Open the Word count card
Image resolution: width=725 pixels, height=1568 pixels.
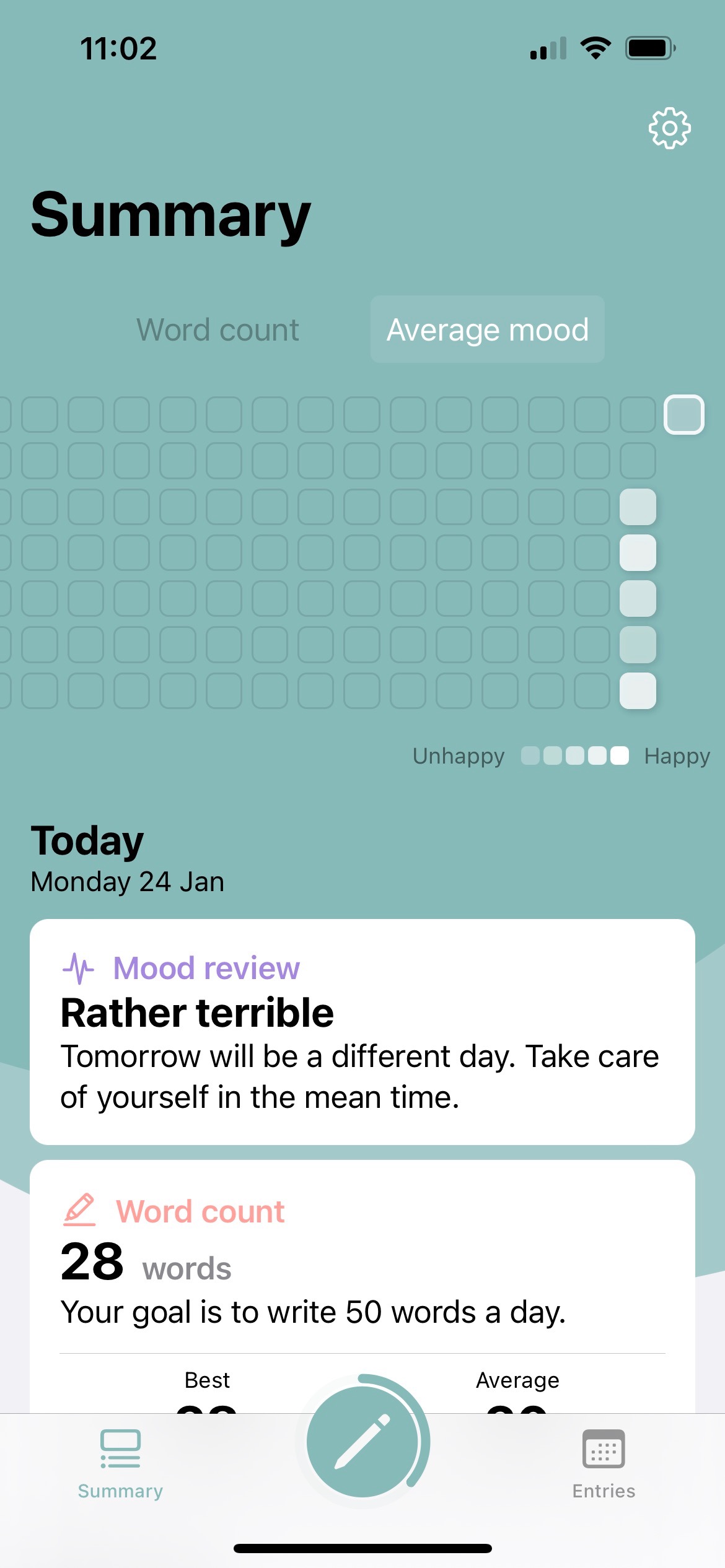pyautogui.click(x=362, y=1287)
